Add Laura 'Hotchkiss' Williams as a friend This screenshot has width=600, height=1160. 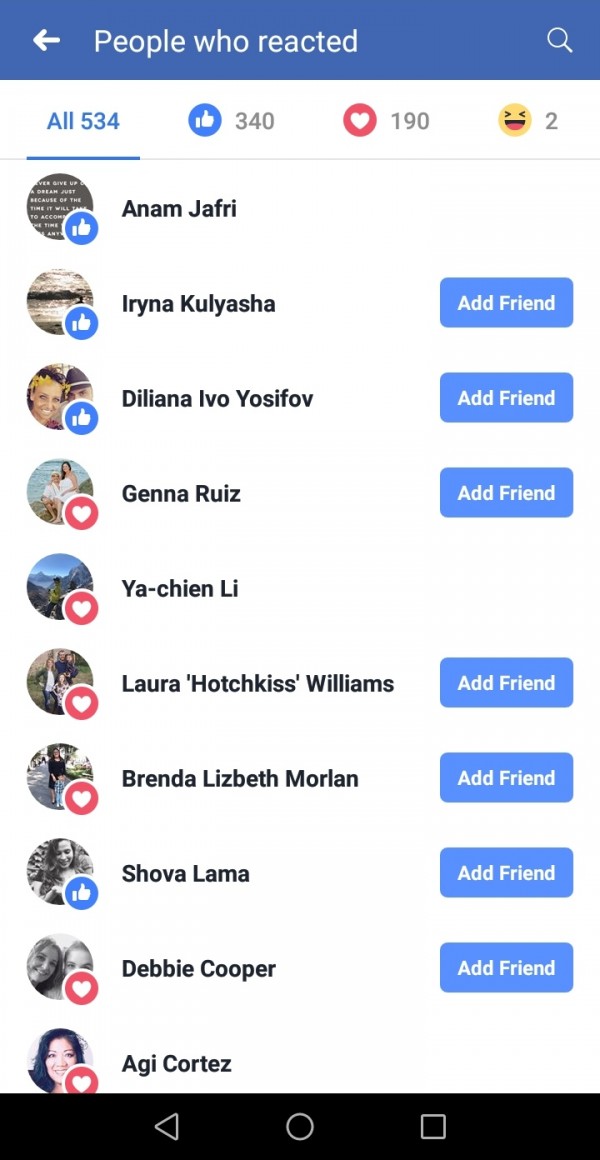[x=506, y=683]
